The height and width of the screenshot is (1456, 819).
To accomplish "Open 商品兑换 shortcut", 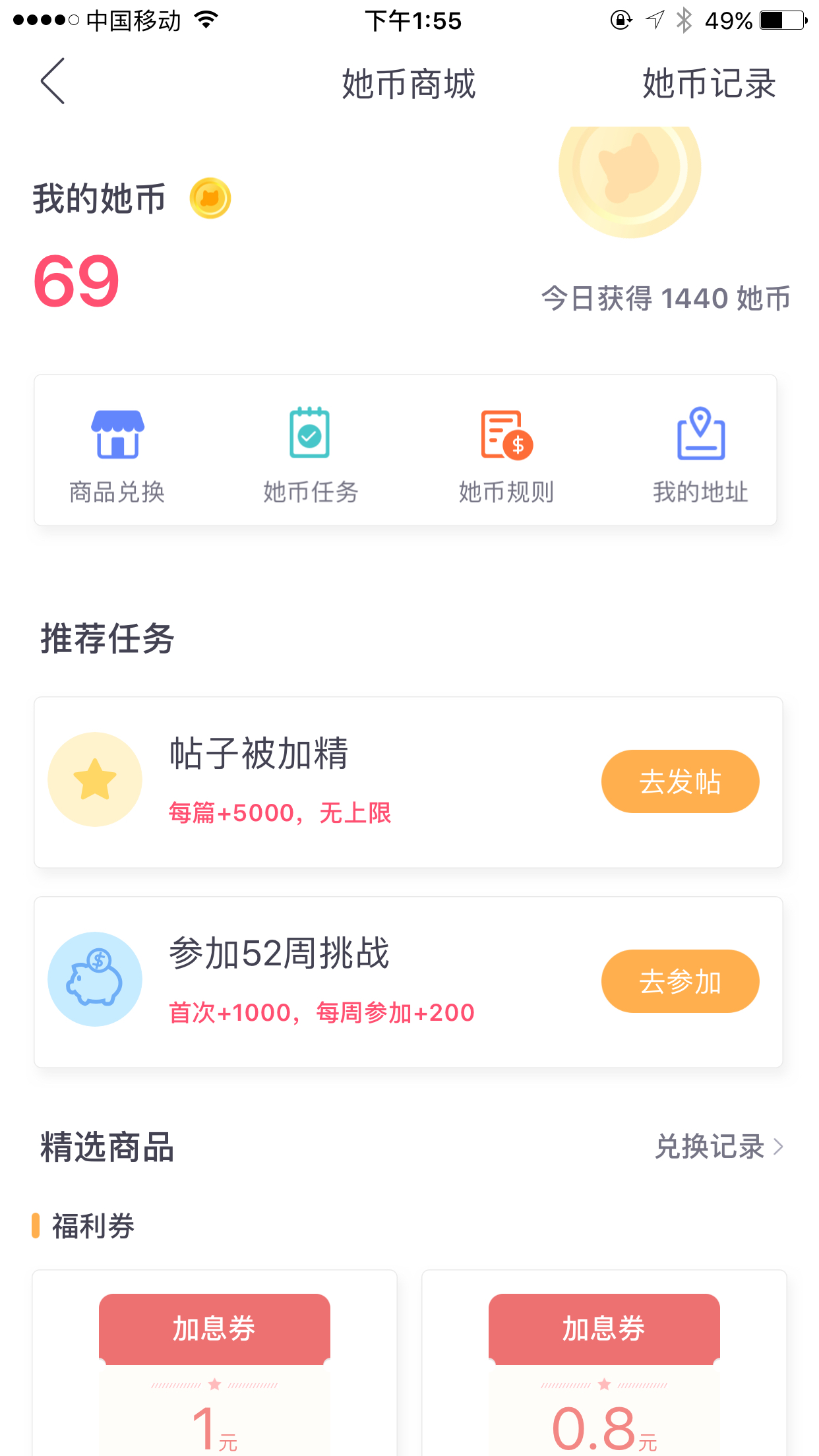I will point(117,455).
